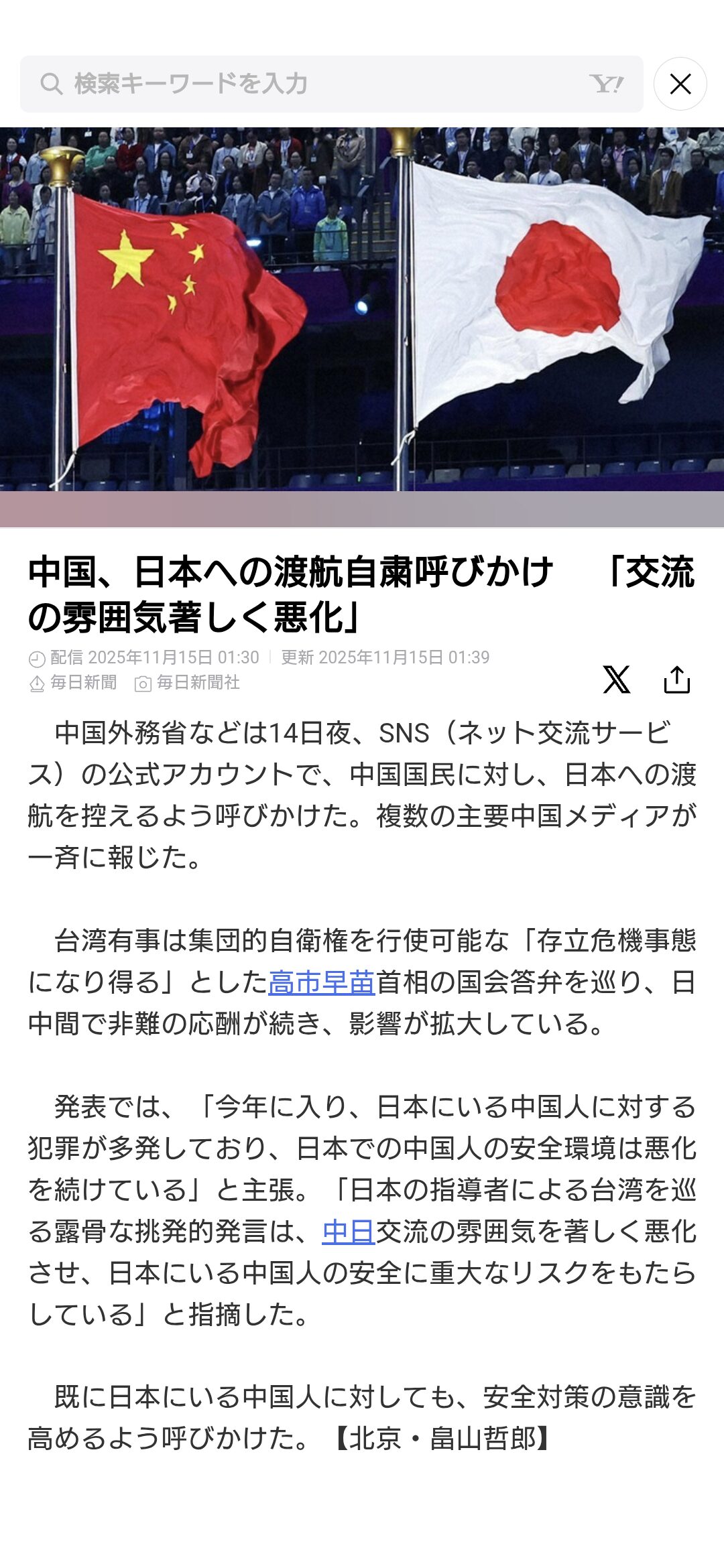Close the article view
The height and width of the screenshot is (1568, 724).
680,84
